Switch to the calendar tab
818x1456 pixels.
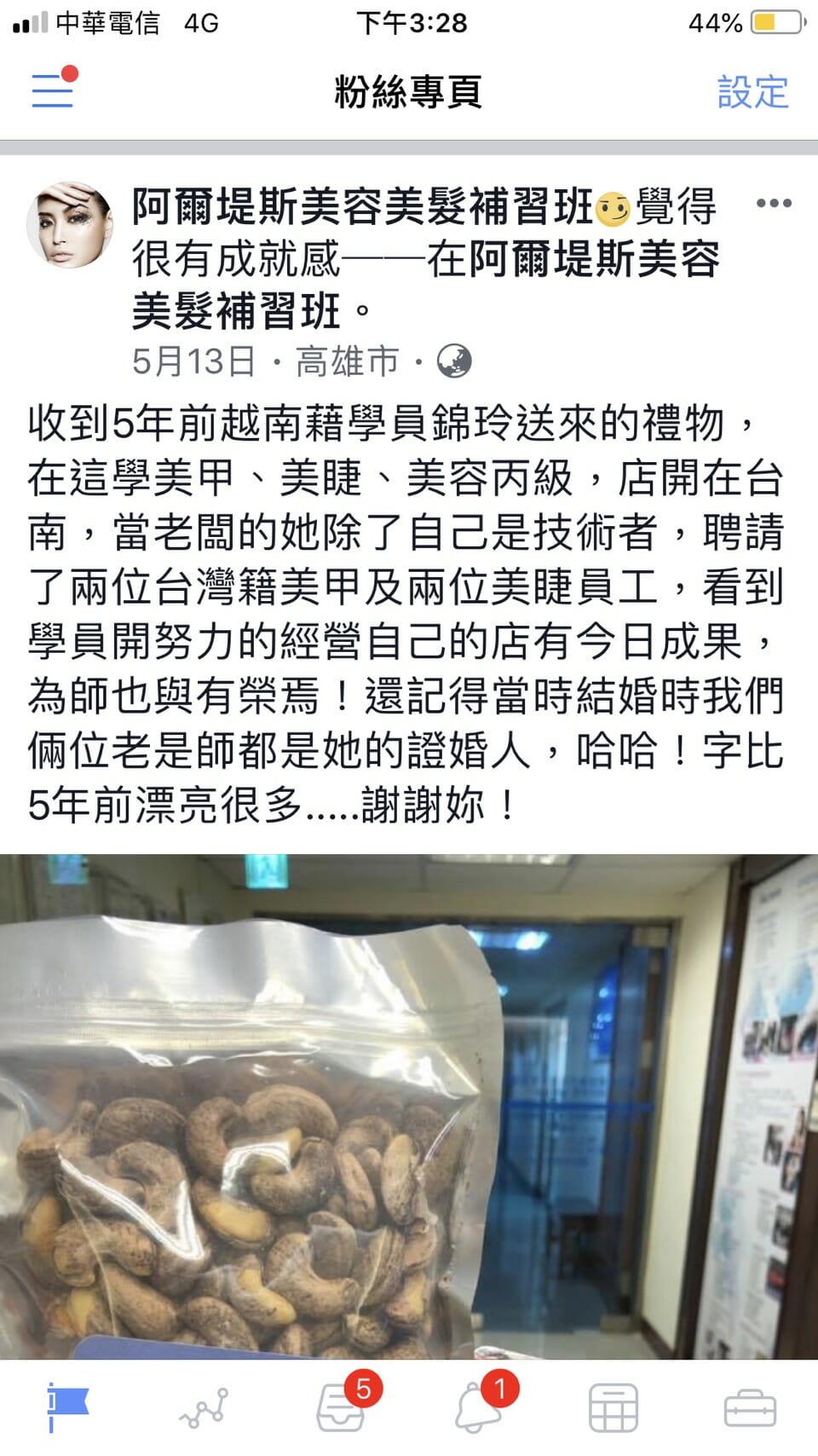tap(613, 1407)
